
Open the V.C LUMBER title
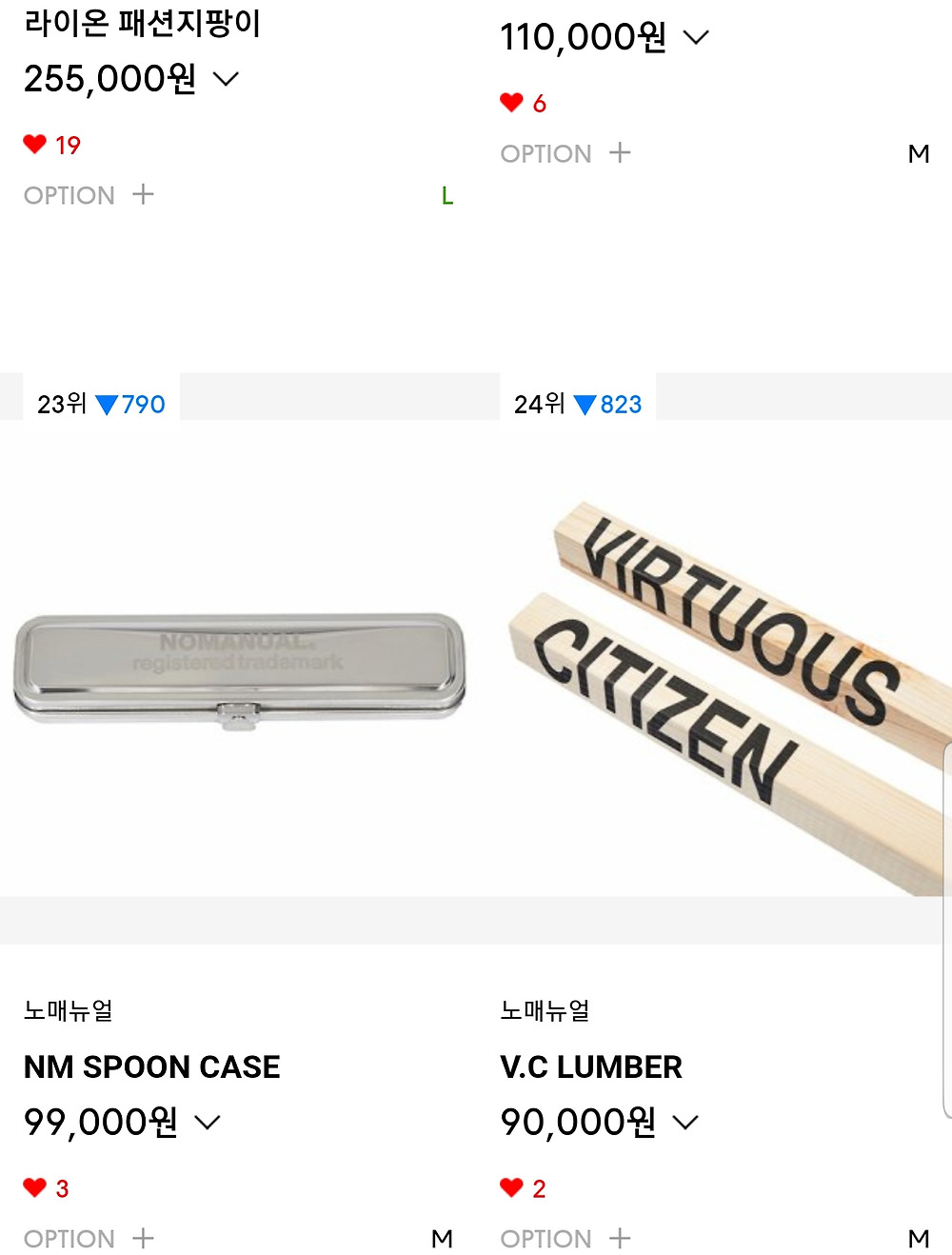(591, 1066)
